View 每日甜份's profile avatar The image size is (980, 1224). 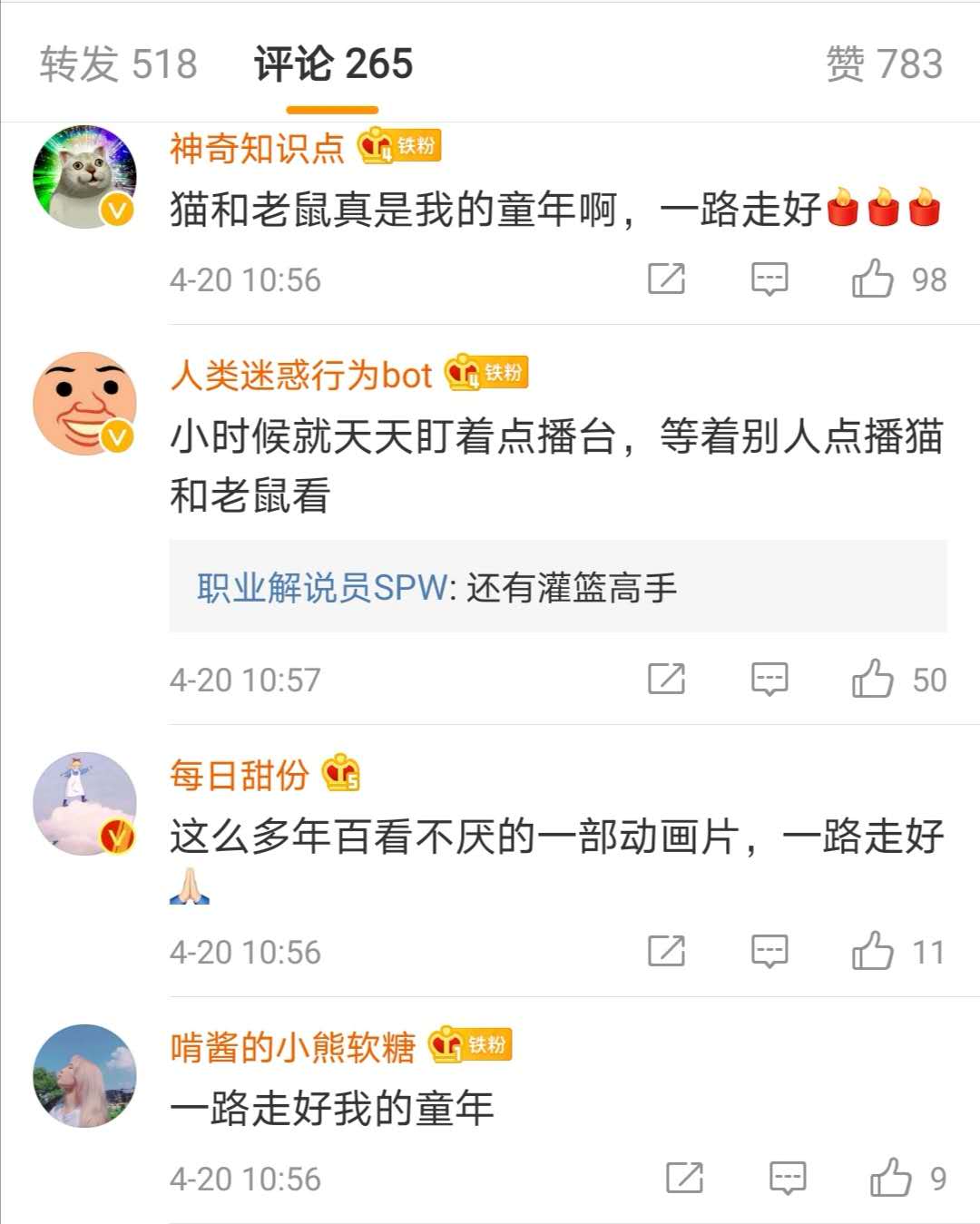tap(84, 804)
